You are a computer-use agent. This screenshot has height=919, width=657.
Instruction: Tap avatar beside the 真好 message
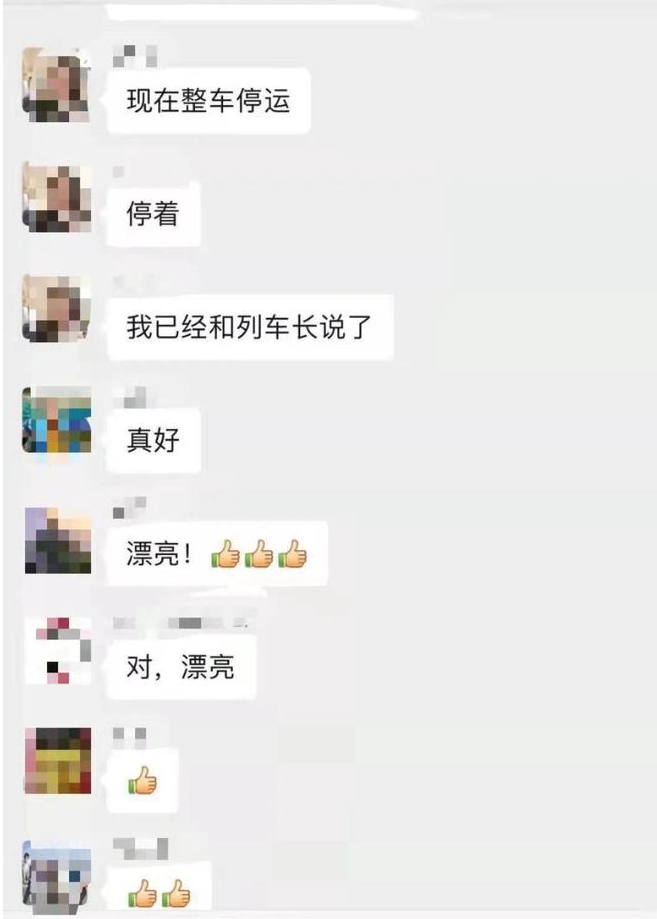coord(56,420)
